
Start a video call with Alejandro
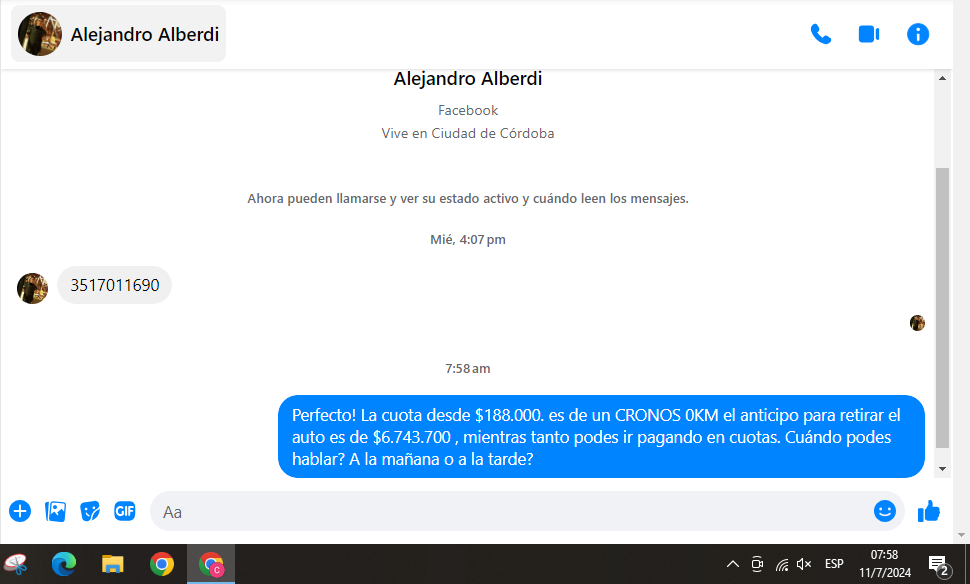tap(868, 34)
